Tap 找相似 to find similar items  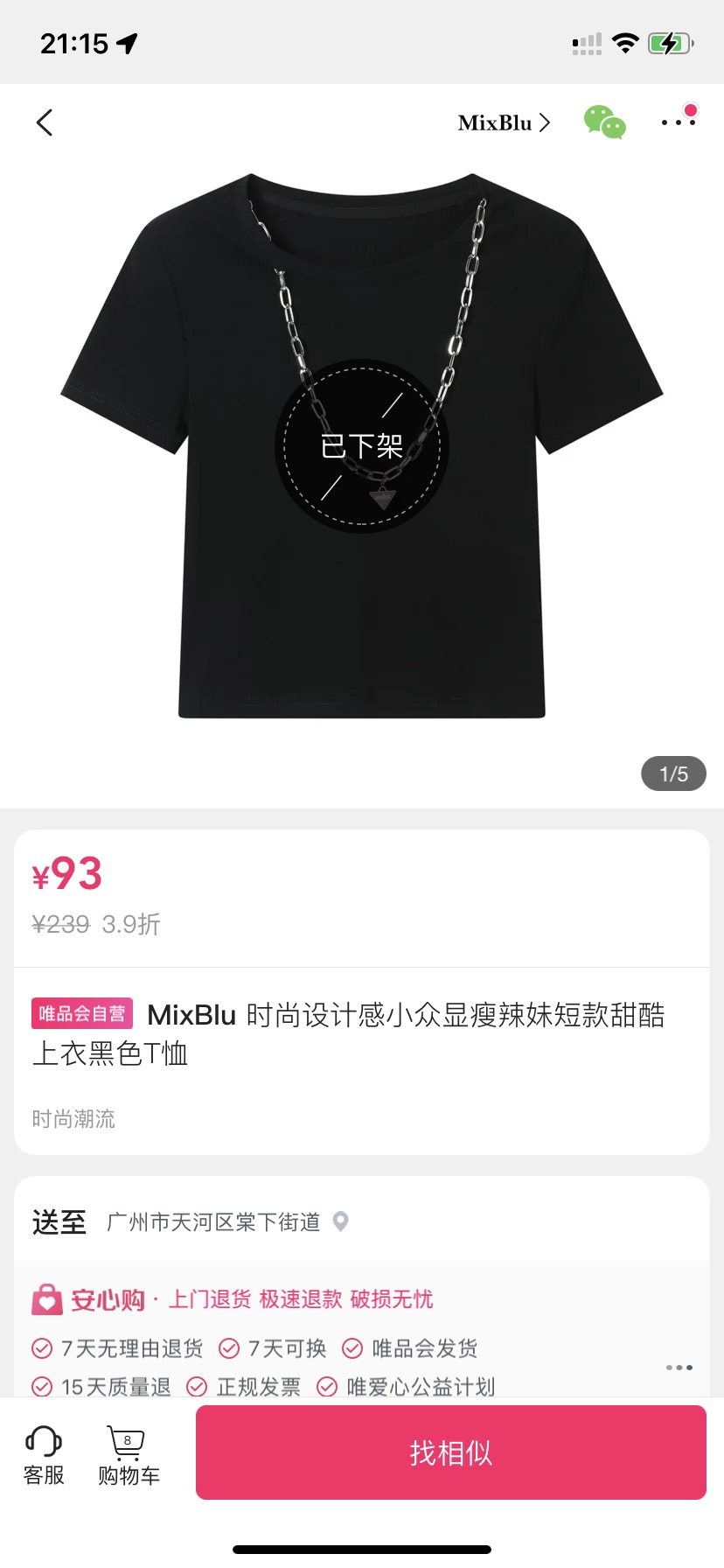pyautogui.click(x=450, y=1452)
